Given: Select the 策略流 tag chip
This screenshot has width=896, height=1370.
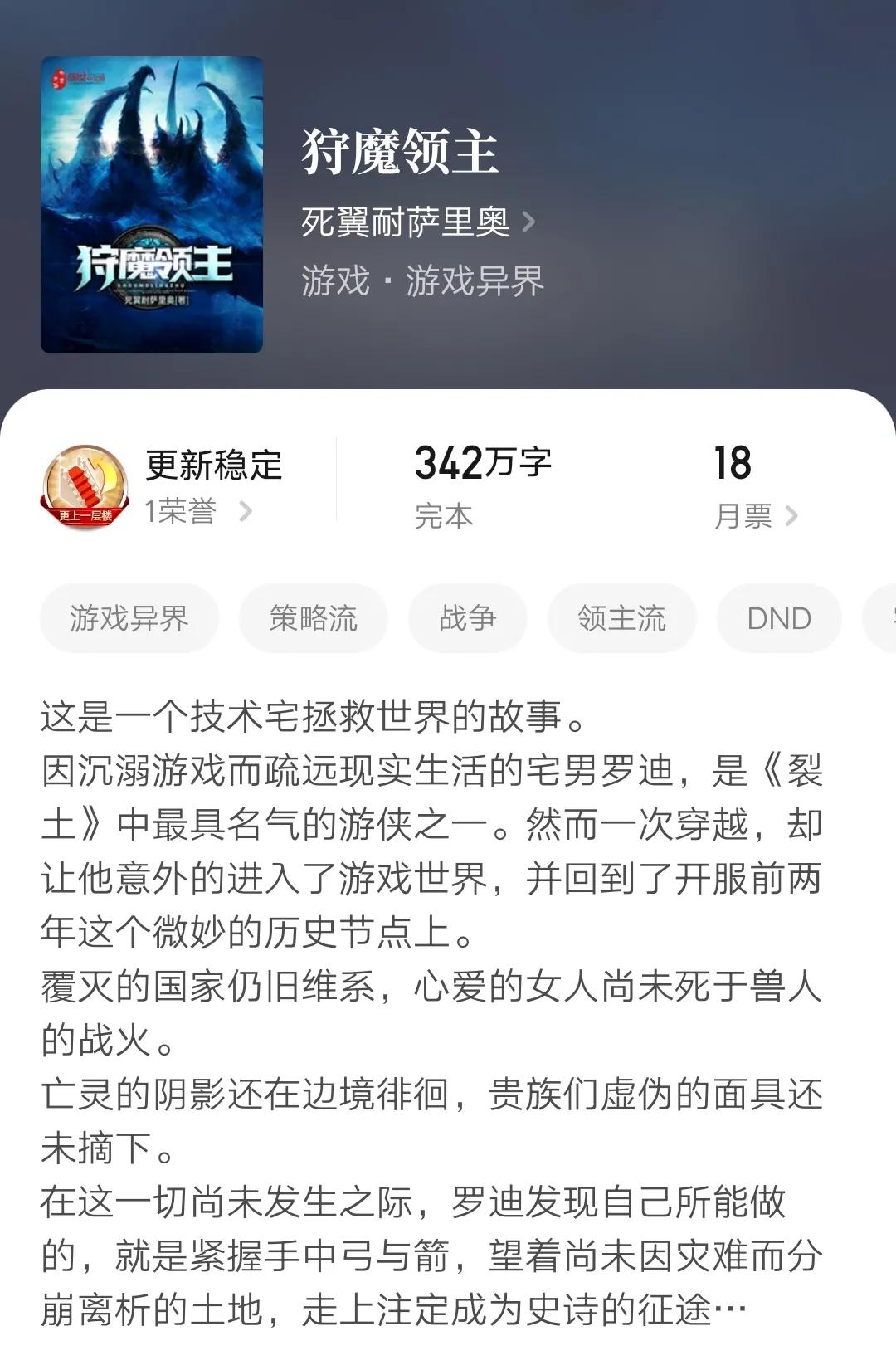Looking at the screenshot, I should pos(314,617).
